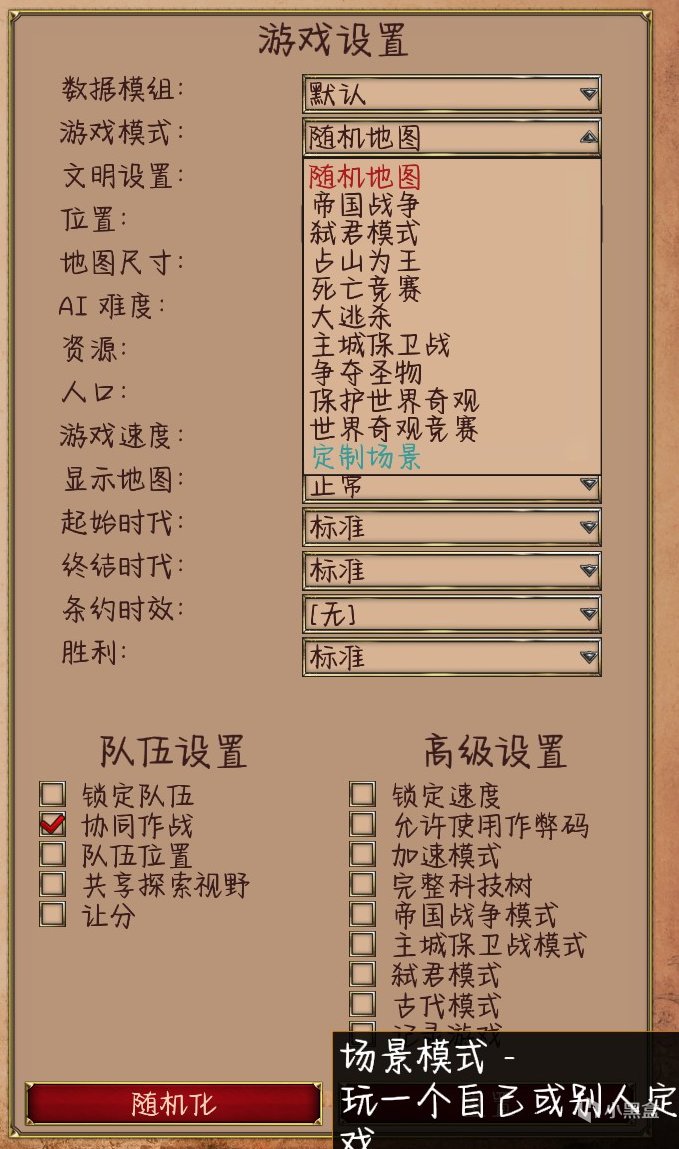Choose 弑君模式 game mode option
The width and height of the screenshot is (679, 1149).
pyautogui.click(x=365, y=234)
